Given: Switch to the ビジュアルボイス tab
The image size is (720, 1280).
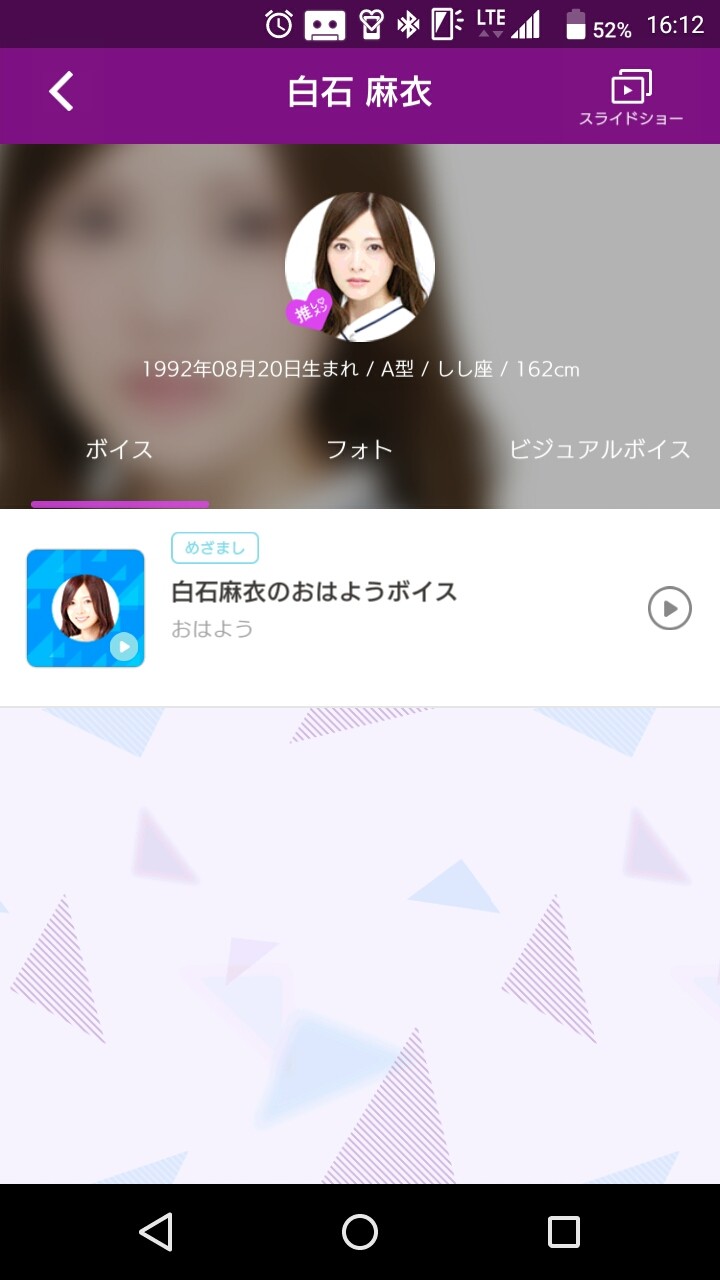Looking at the screenshot, I should (599, 449).
